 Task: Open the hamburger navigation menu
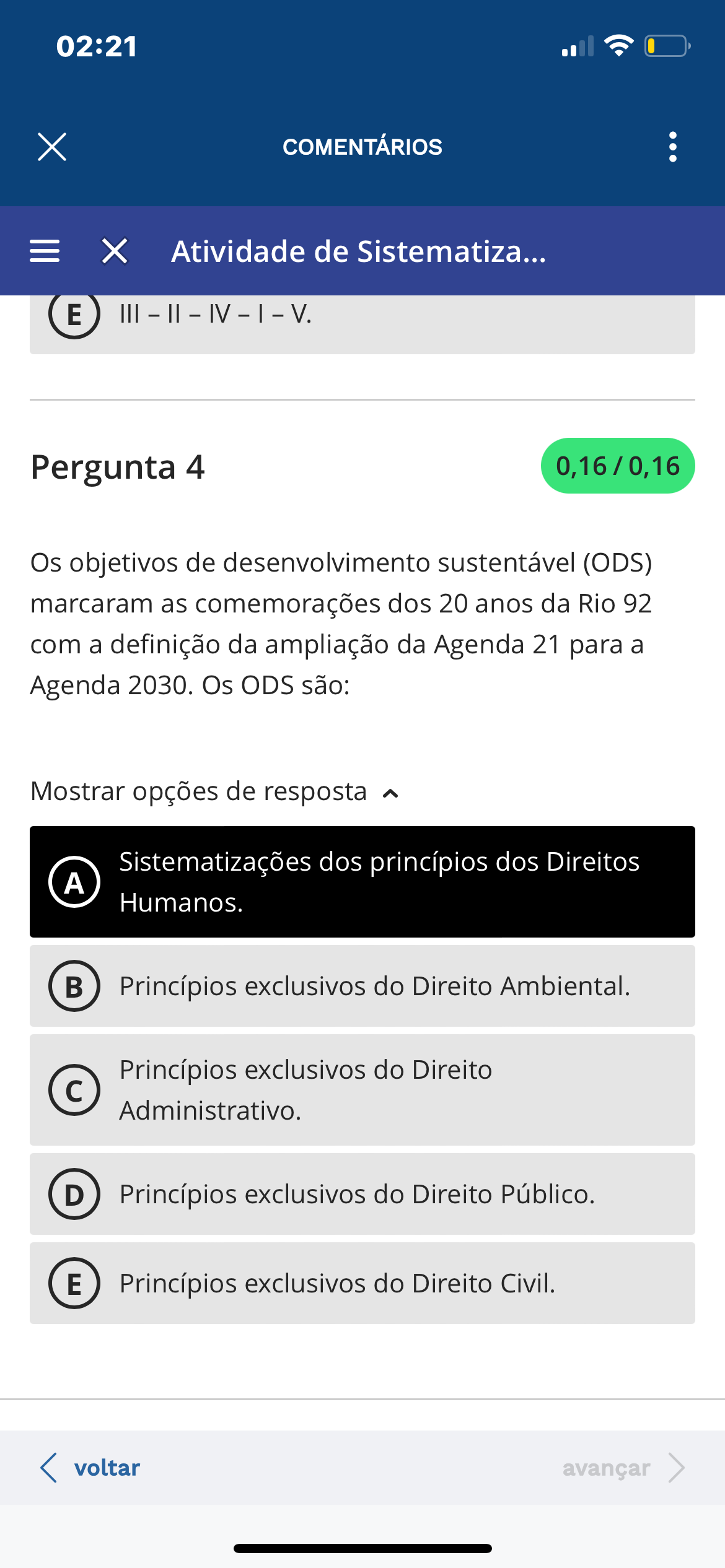coord(45,251)
